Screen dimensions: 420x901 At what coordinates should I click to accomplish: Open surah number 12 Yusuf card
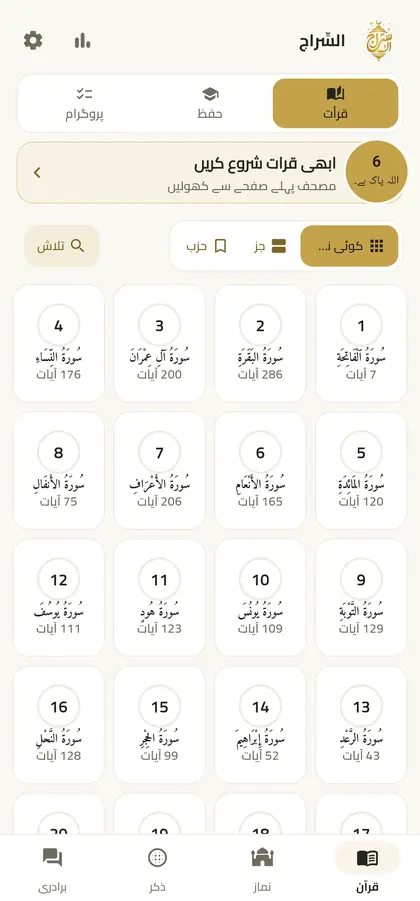pos(59,598)
